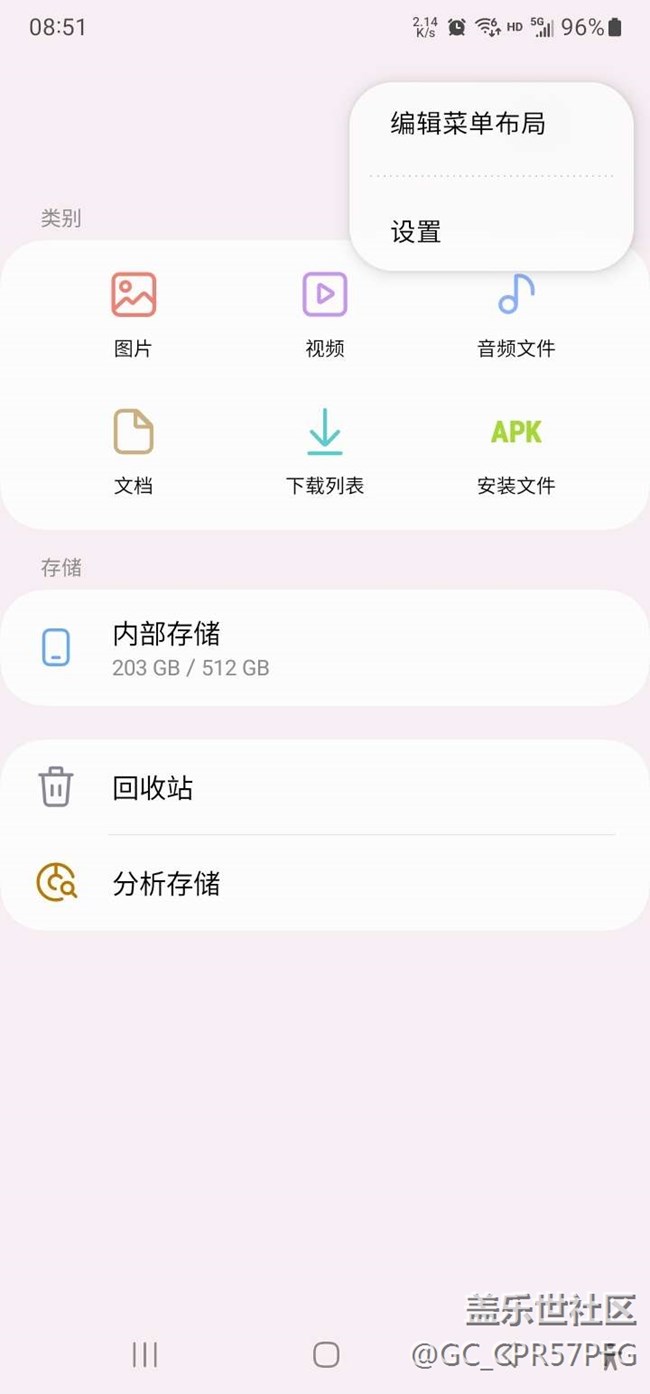Open 内部存储 storage
Image resolution: width=650 pixels, height=1394 pixels.
325,648
